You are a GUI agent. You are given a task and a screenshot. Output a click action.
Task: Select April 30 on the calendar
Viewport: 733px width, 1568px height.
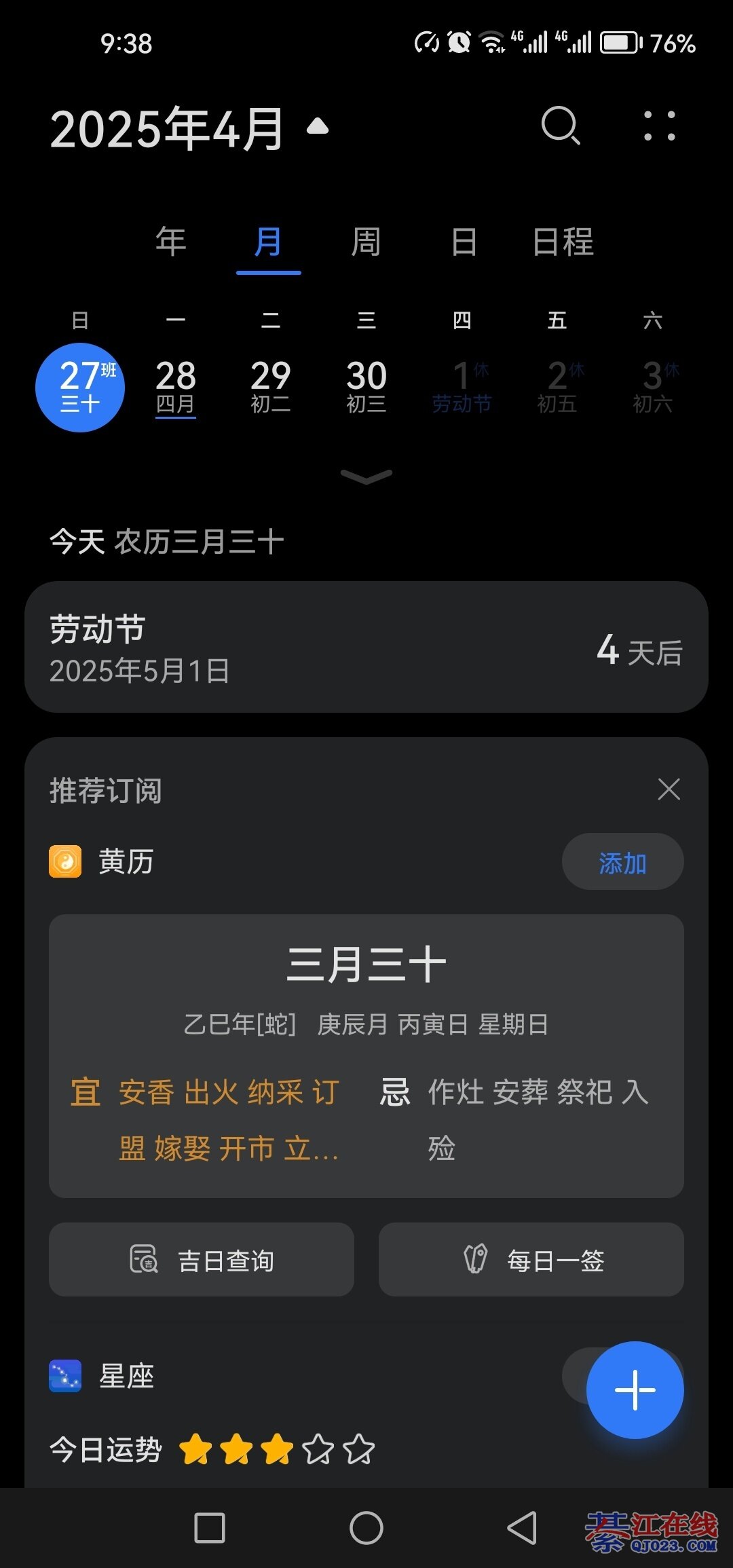366,386
